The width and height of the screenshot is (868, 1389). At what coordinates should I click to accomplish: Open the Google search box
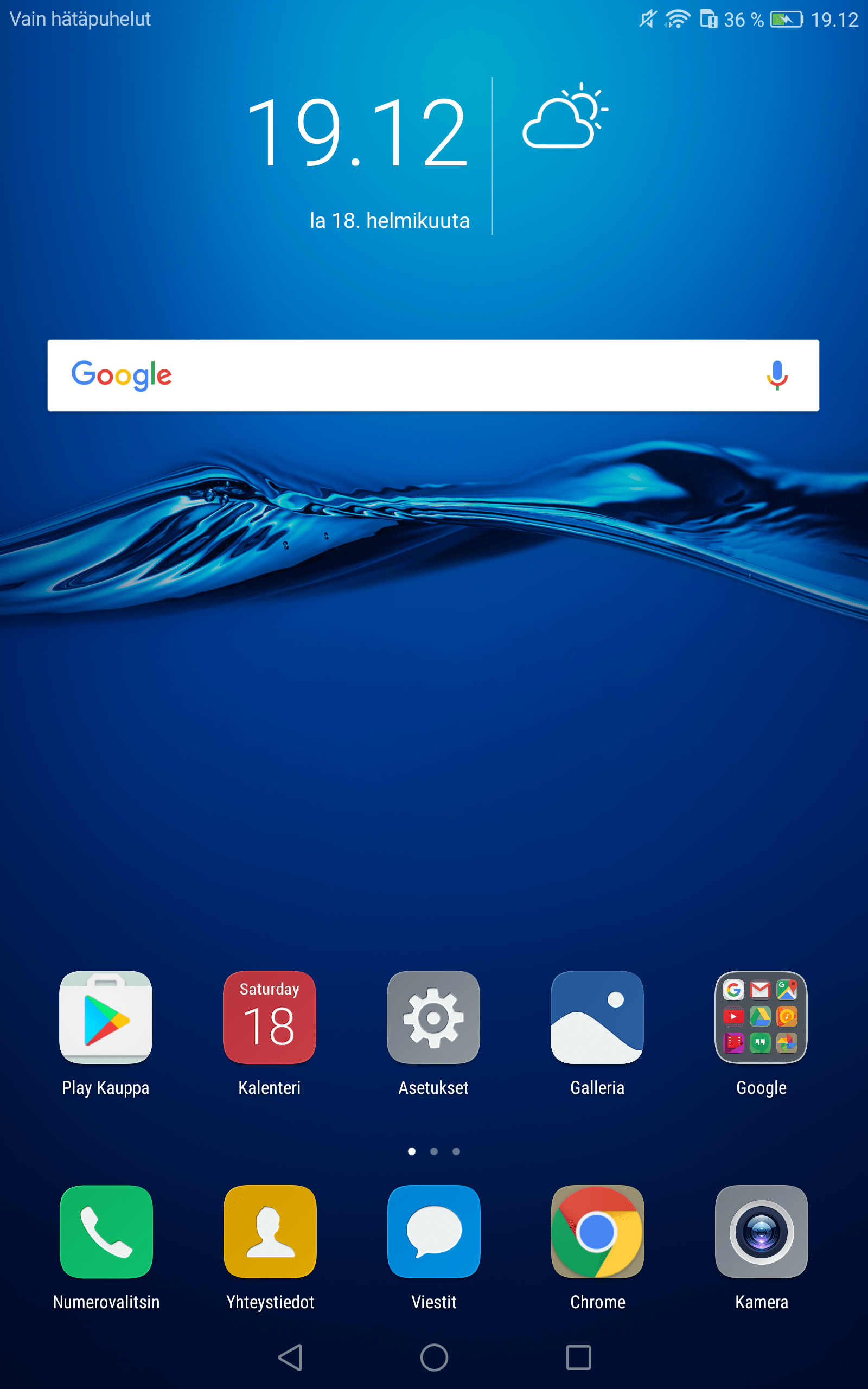pos(402,375)
